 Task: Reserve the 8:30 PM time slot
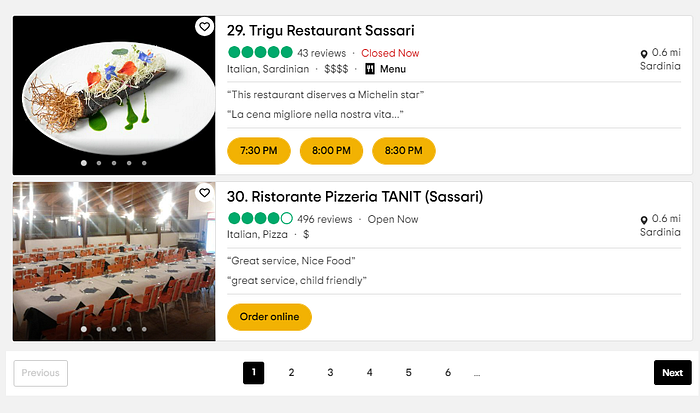[x=403, y=151]
